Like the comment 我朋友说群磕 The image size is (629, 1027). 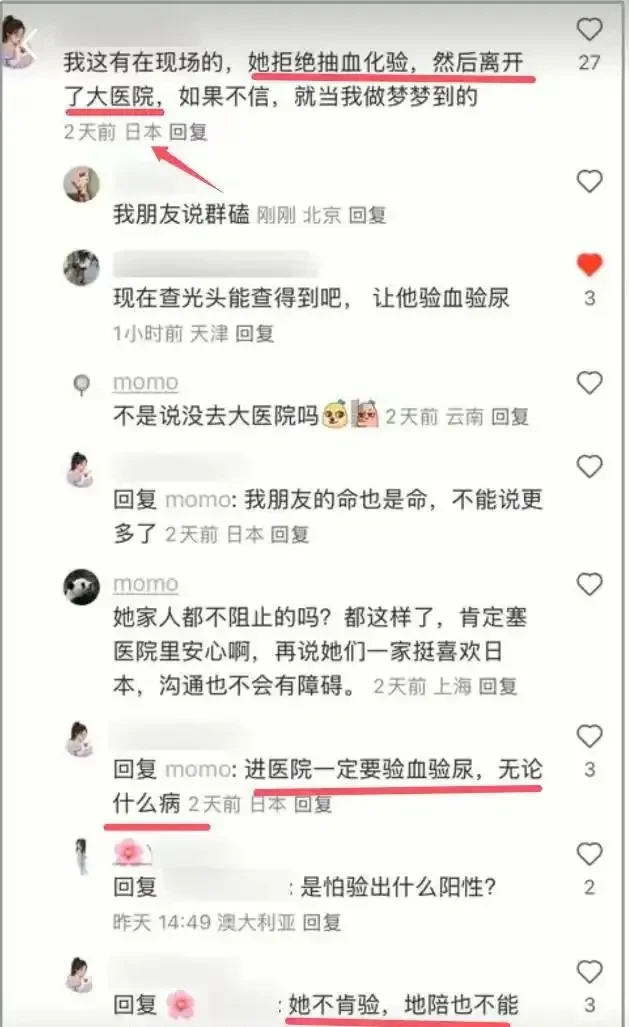(590, 181)
